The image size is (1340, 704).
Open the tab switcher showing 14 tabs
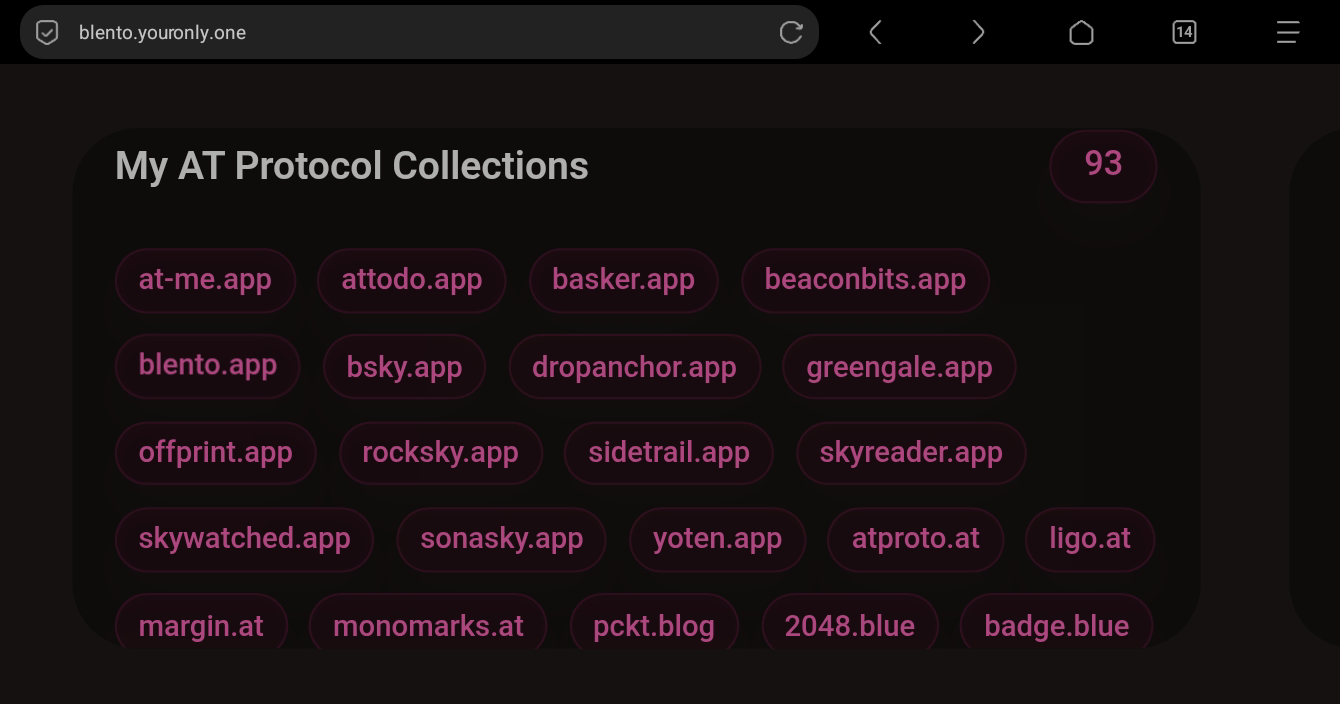point(1184,32)
